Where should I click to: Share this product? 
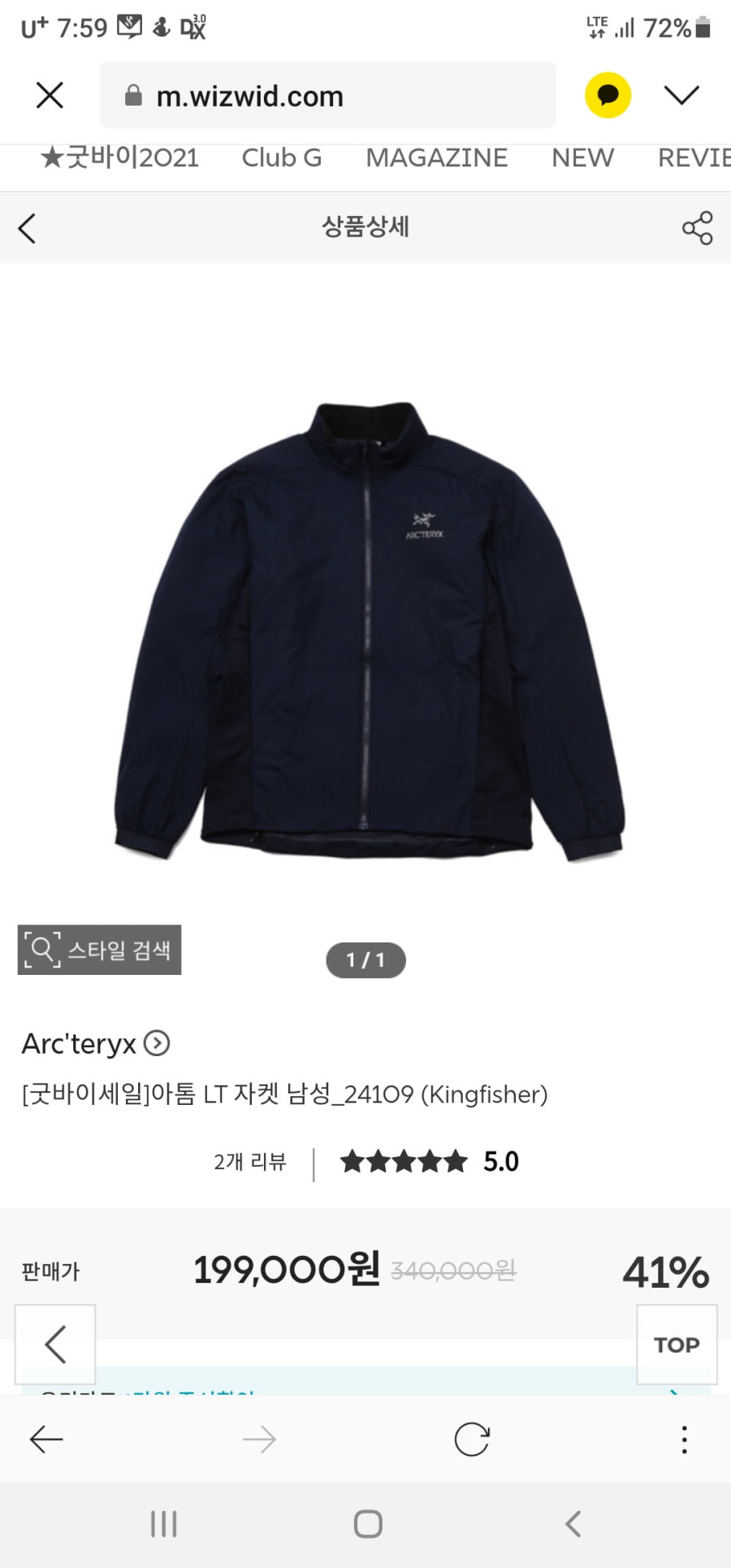(697, 228)
